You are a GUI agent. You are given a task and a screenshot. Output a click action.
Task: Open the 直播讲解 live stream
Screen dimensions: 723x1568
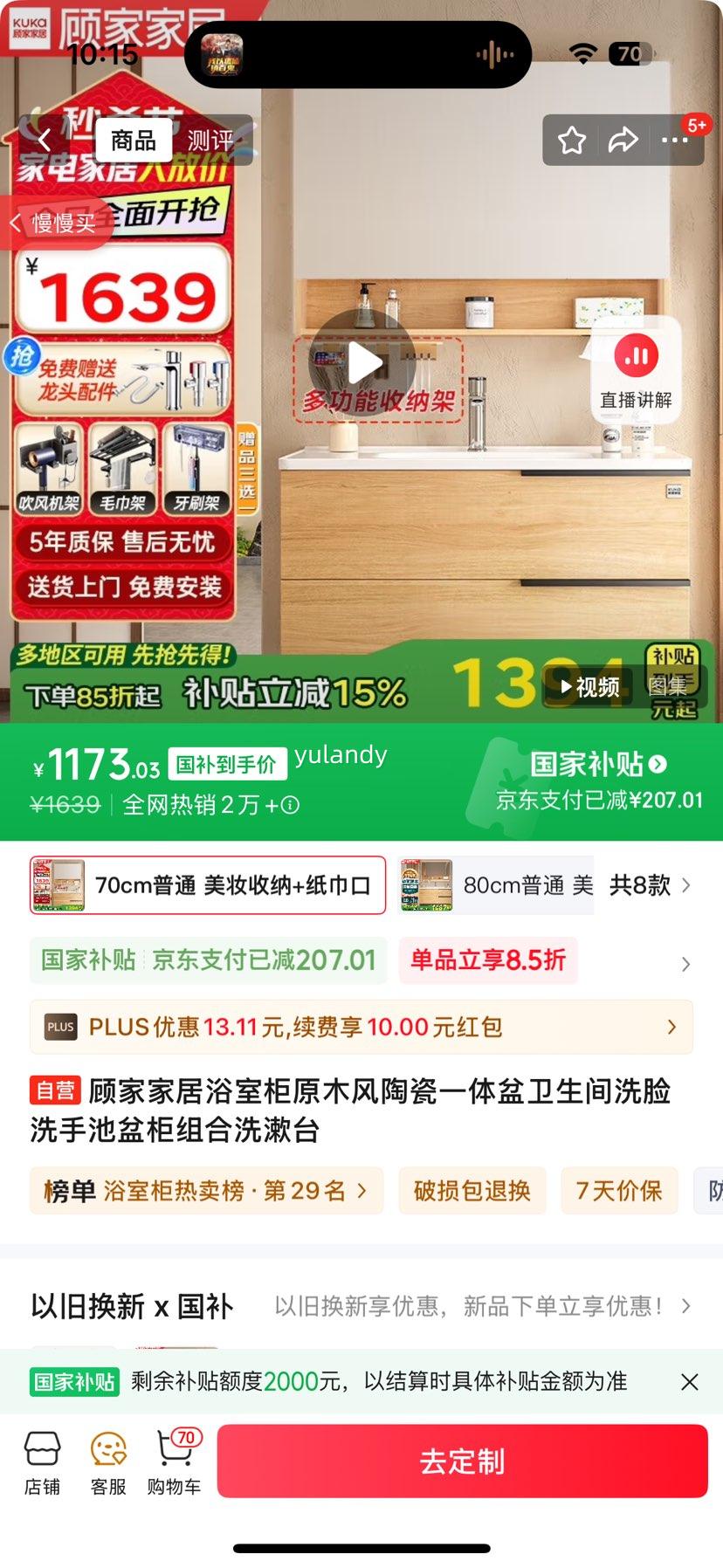[x=636, y=370]
